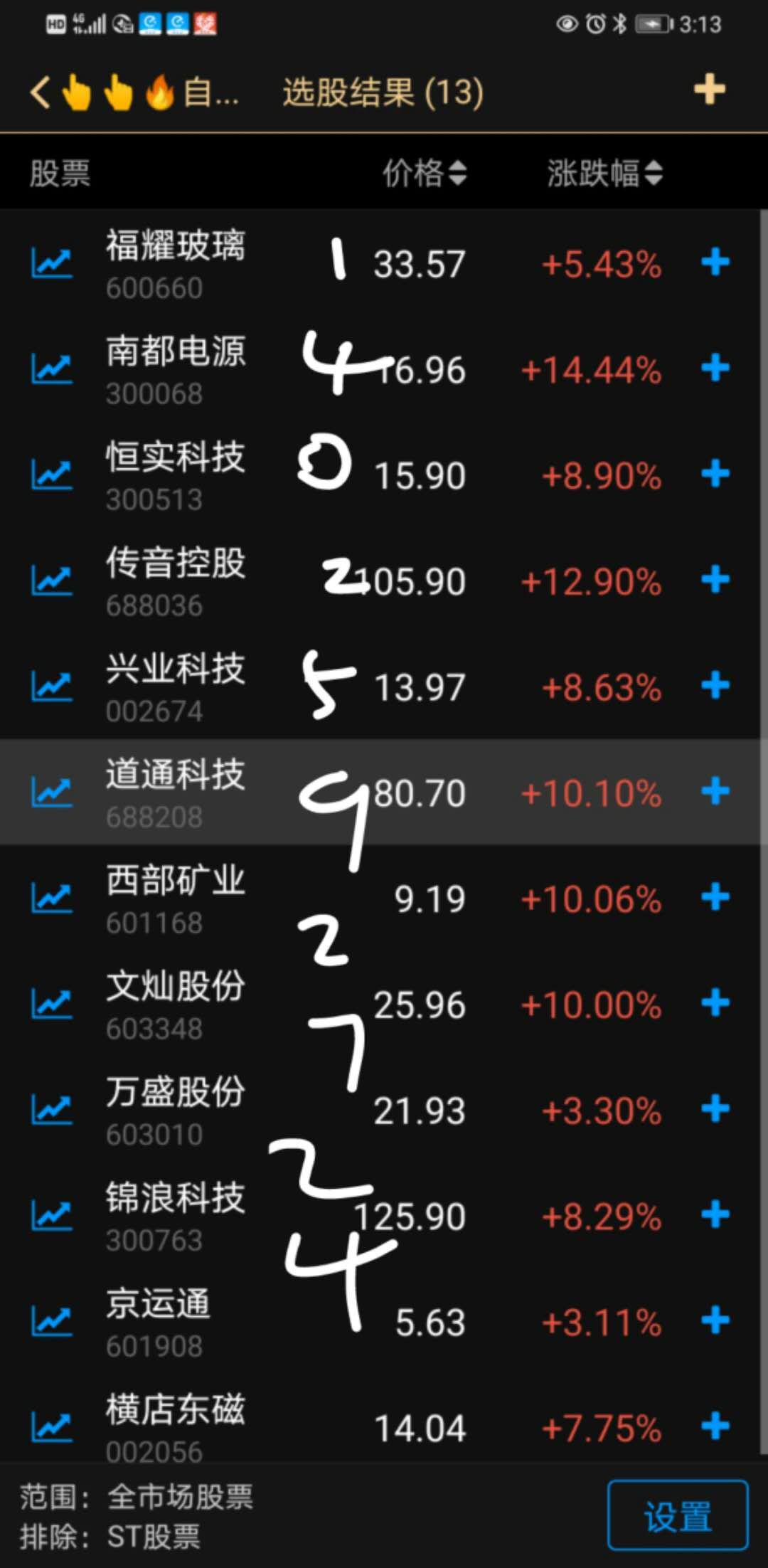View the 道通科技 stock details
The width and height of the screenshot is (768, 1568).
point(176,792)
